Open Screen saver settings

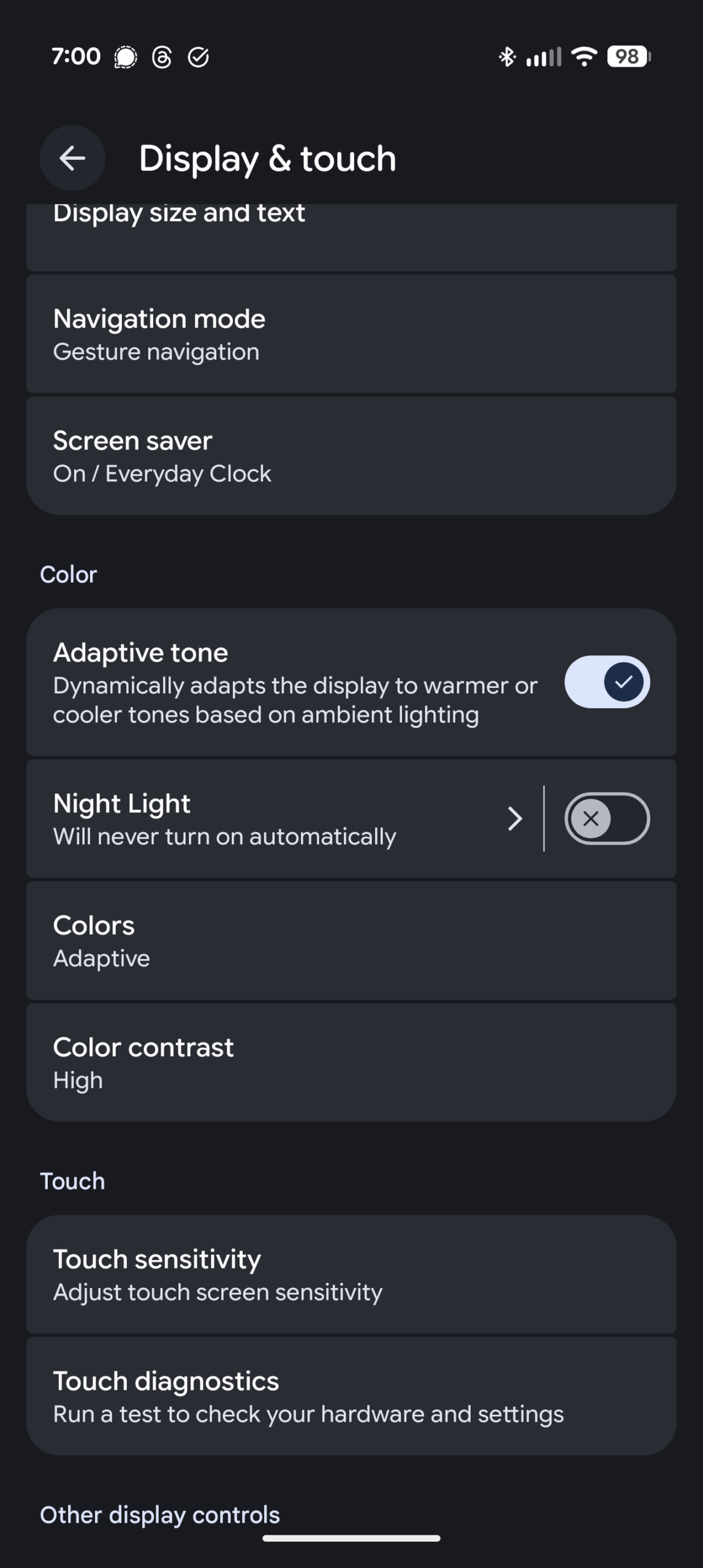pos(351,456)
